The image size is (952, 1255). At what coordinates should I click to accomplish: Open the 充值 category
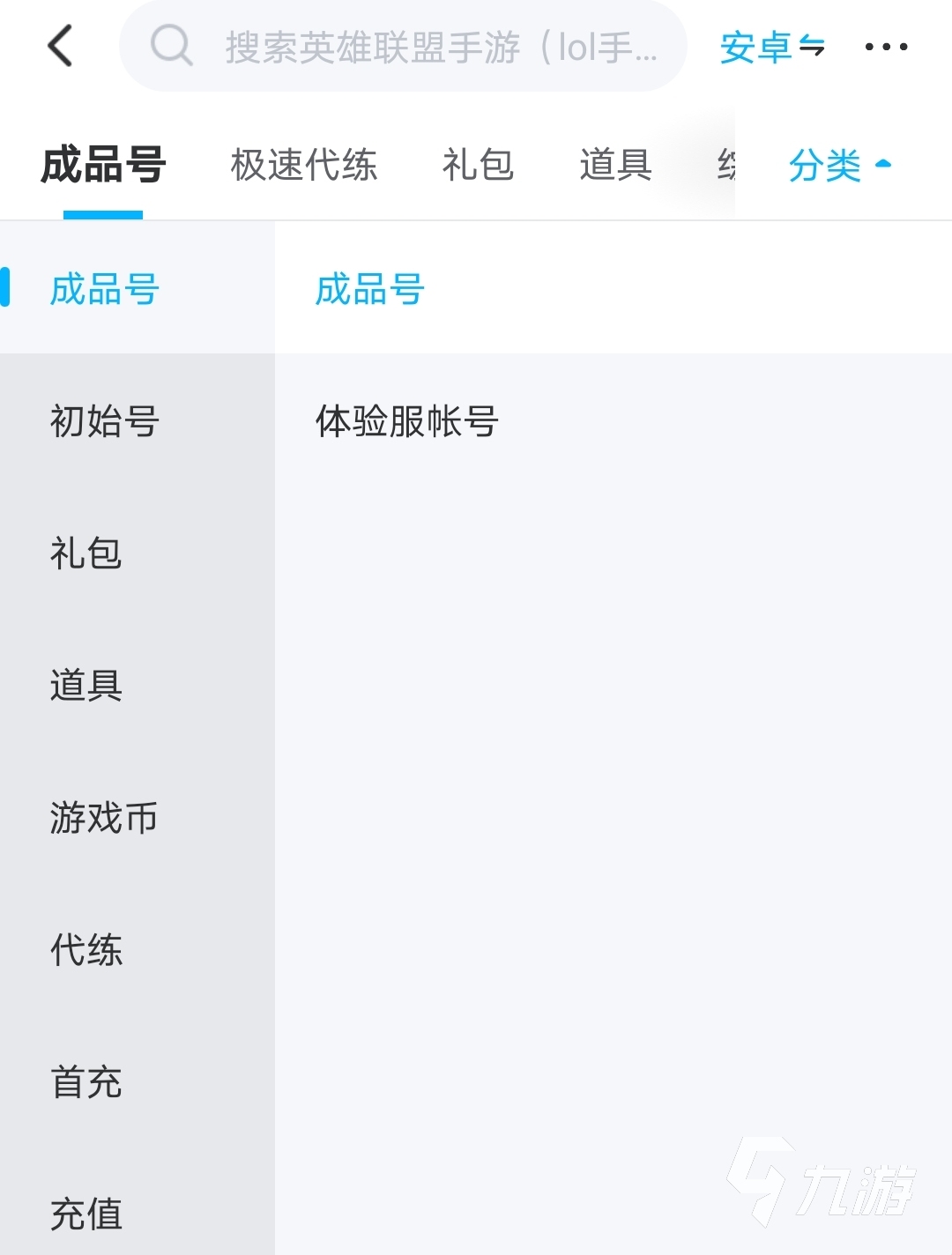pos(86,1214)
